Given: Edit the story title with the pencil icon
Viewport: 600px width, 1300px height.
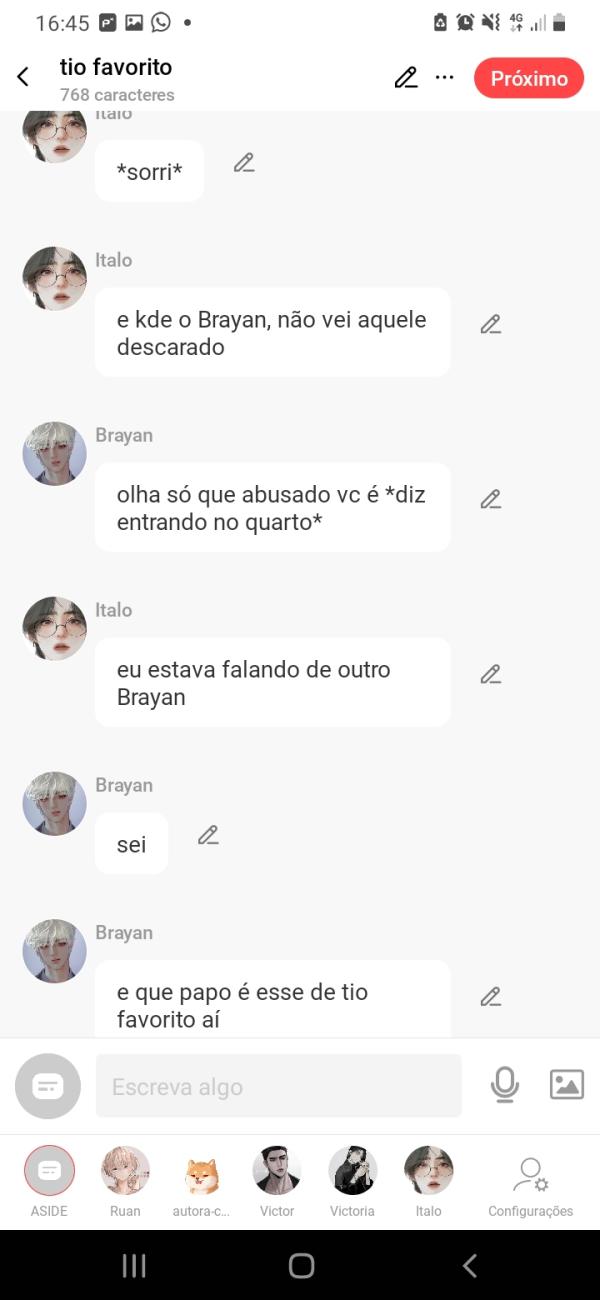Looking at the screenshot, I should tap(405, 78).
